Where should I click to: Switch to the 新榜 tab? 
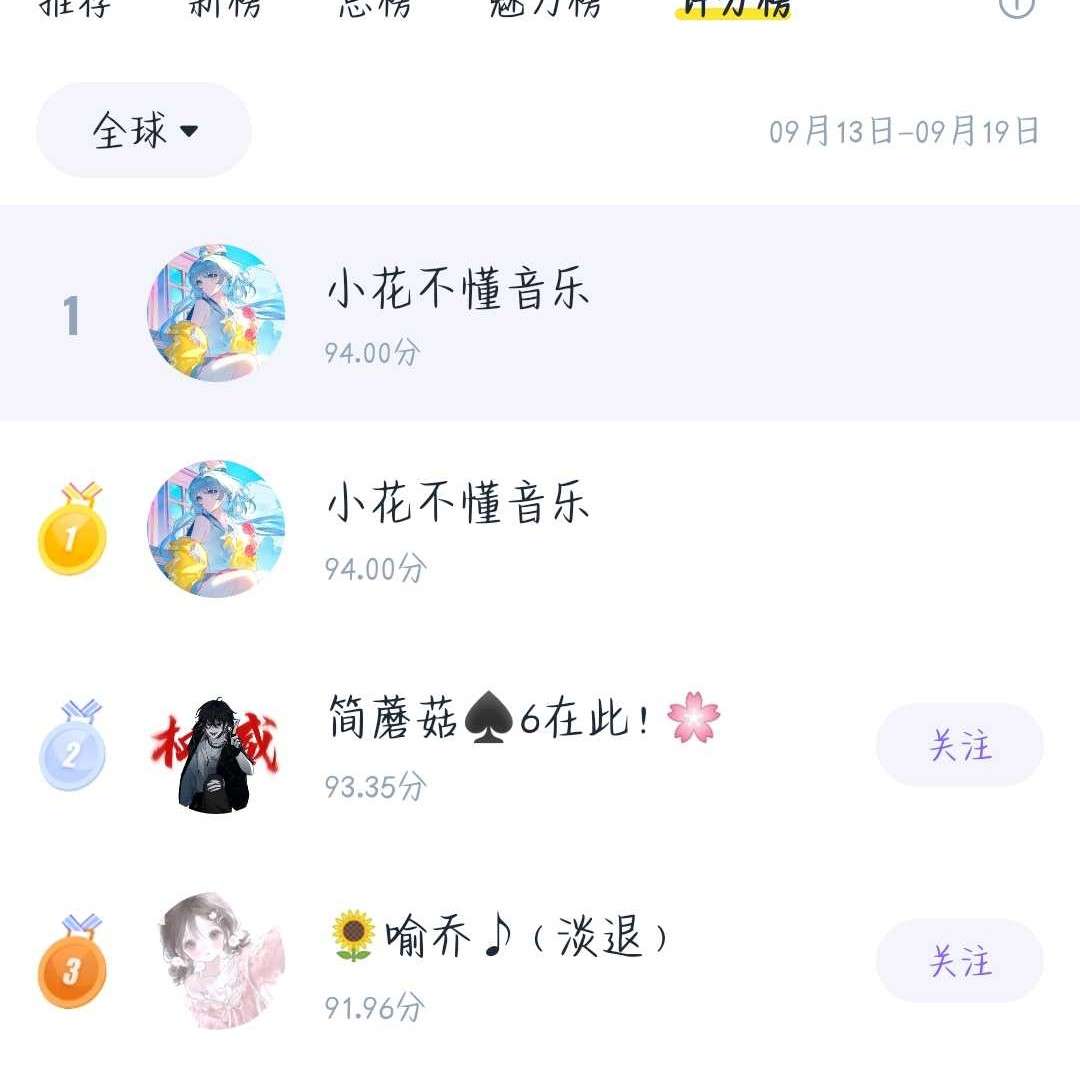(225, 8)
